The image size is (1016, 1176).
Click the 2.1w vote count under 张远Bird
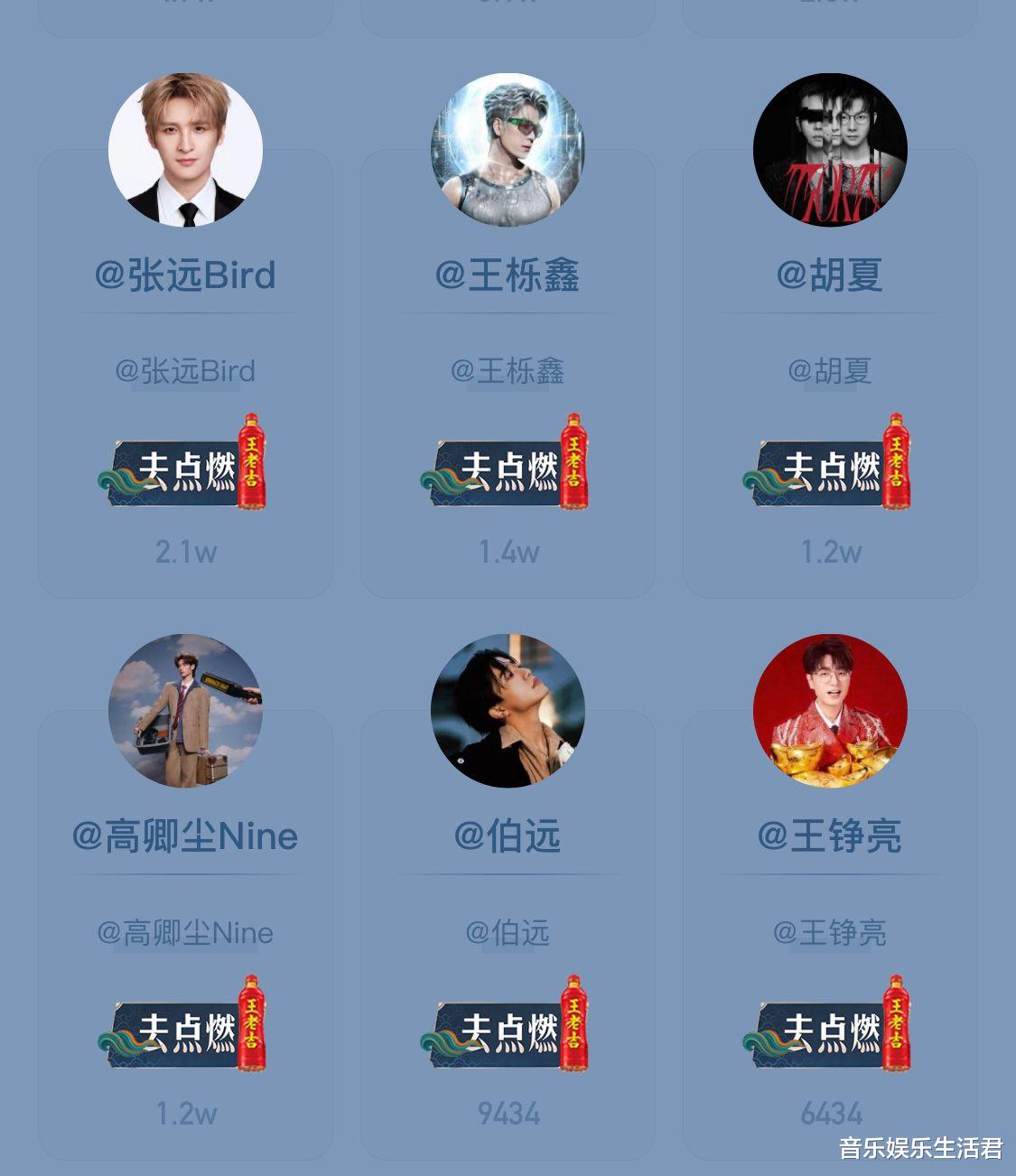tap(185, 554)
